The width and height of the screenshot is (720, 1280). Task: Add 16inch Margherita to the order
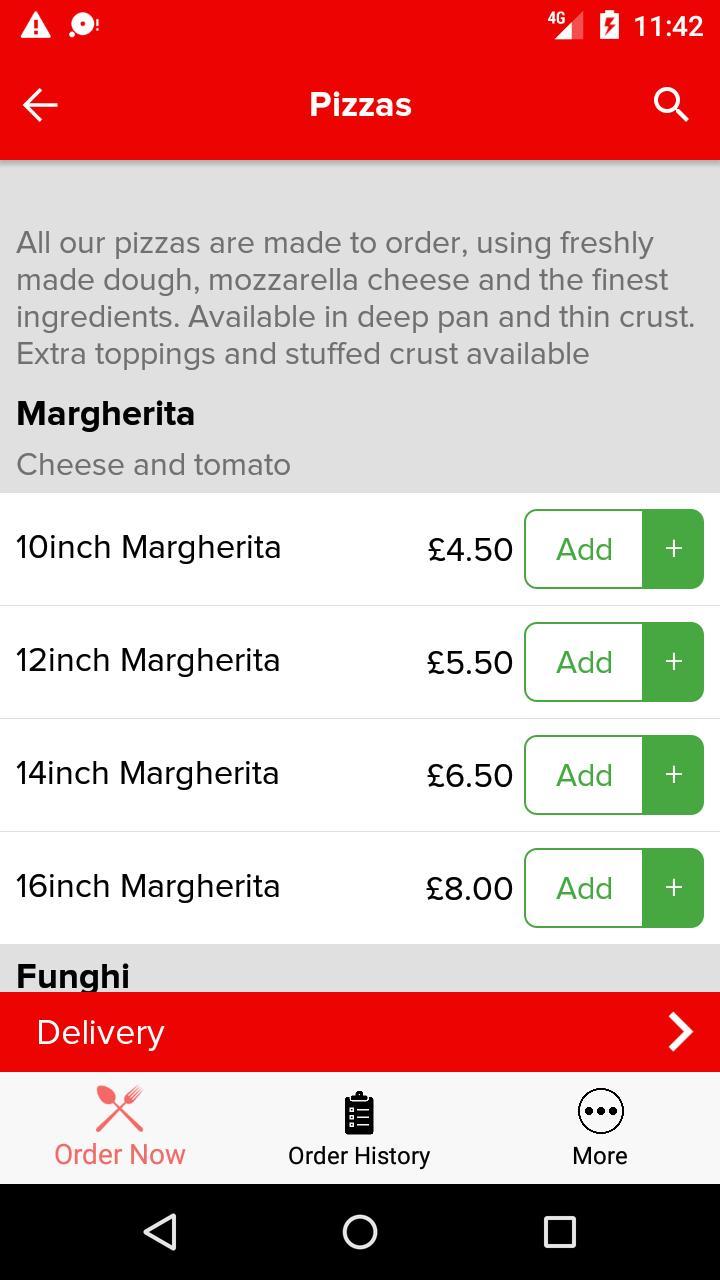pos(613,888)
